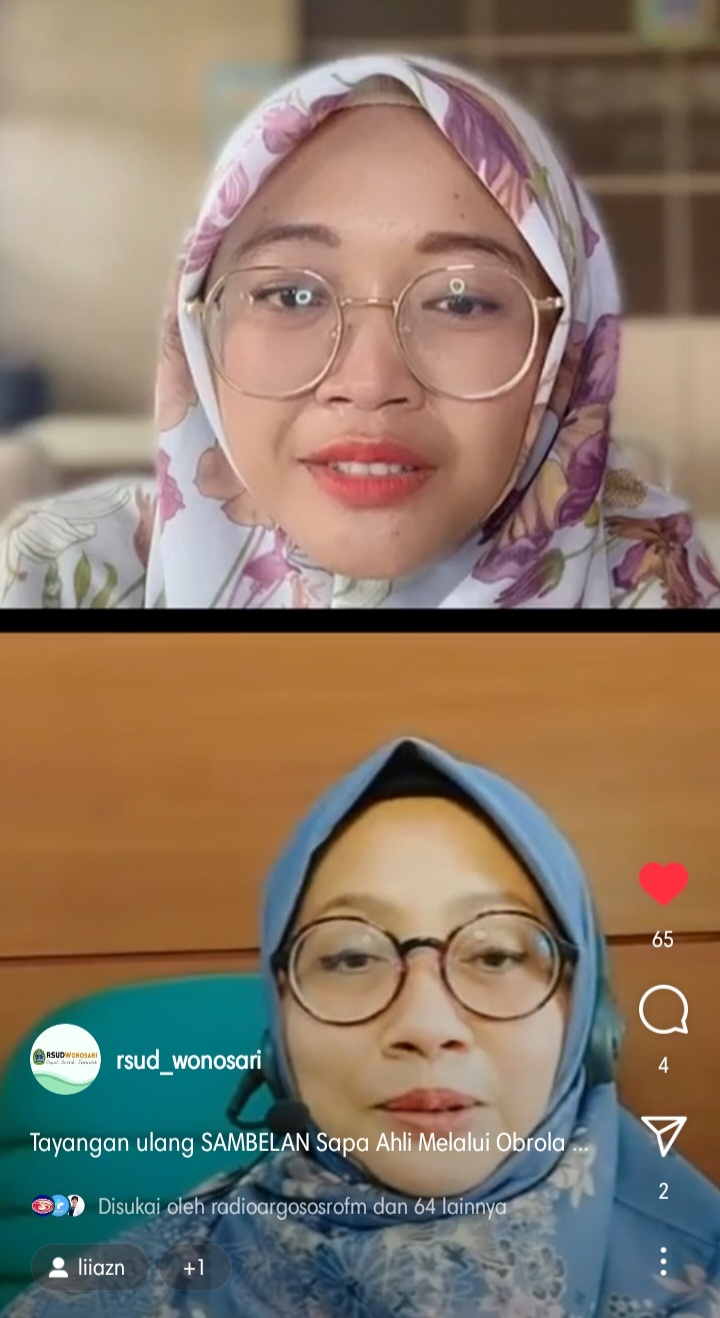Open the comments bubble icon
Viewport: 720px width, 1318px height.
663,1010
